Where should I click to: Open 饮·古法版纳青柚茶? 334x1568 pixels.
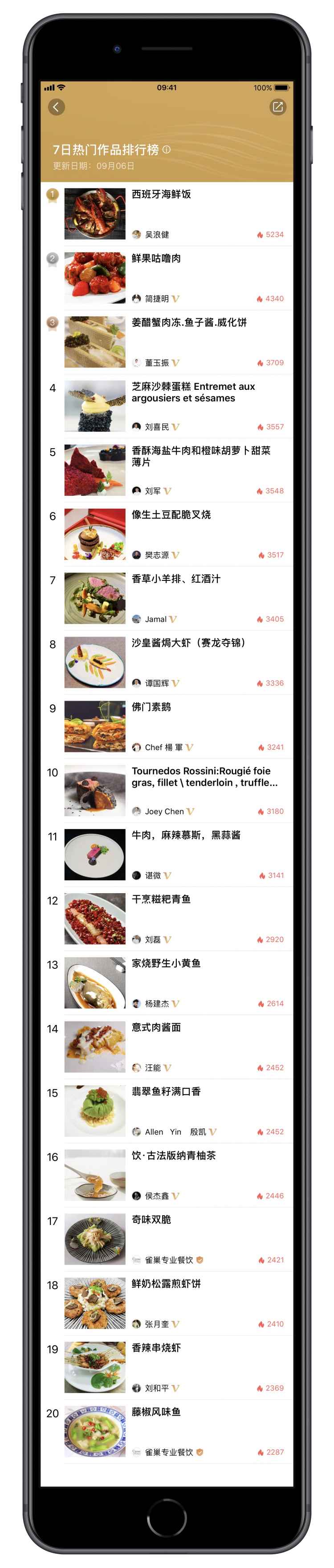click(x=173, y=1156)
